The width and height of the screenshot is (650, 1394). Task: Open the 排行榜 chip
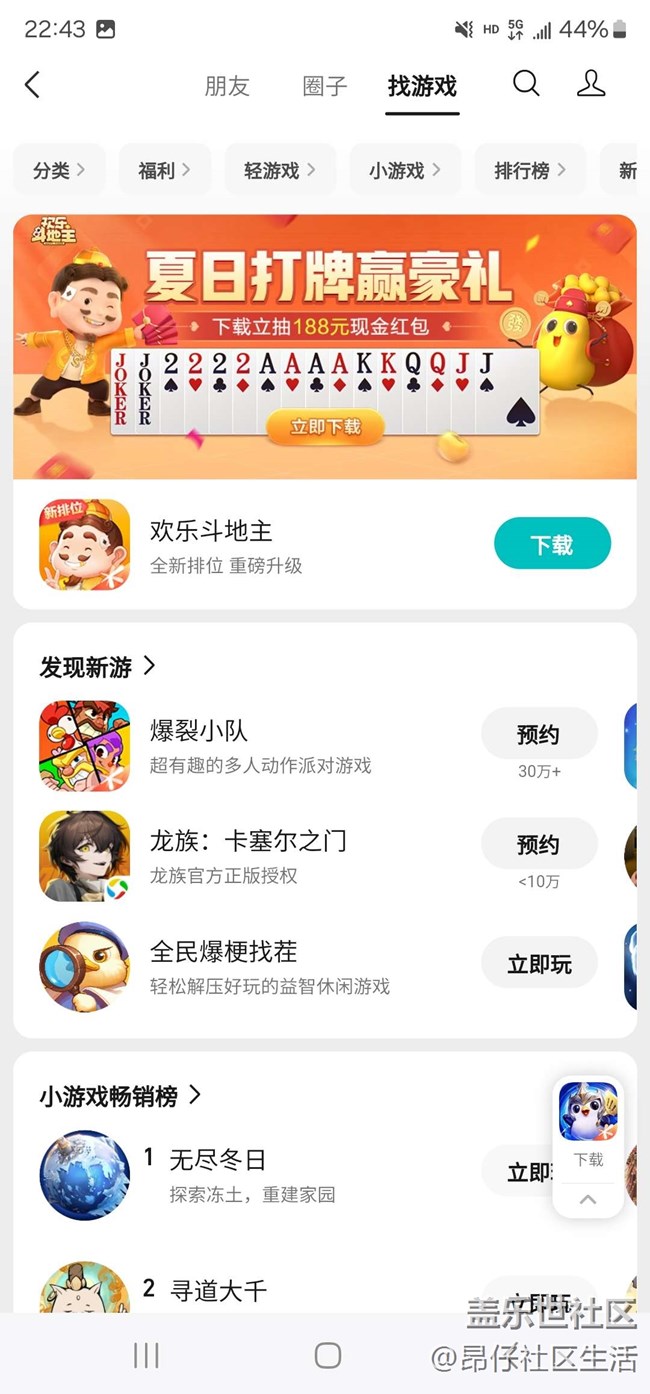pos(530,171)
